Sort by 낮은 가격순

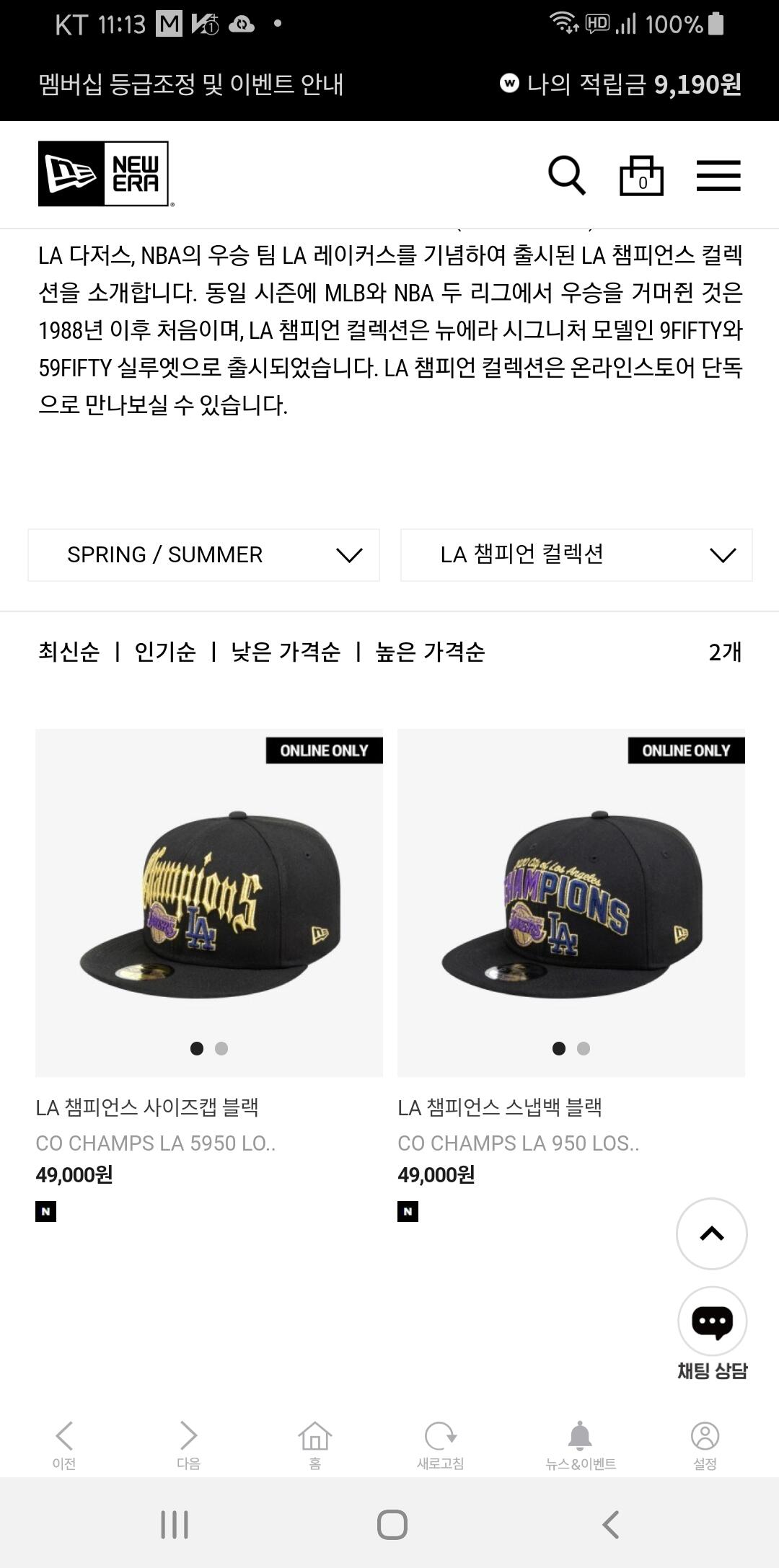(285, 652)
